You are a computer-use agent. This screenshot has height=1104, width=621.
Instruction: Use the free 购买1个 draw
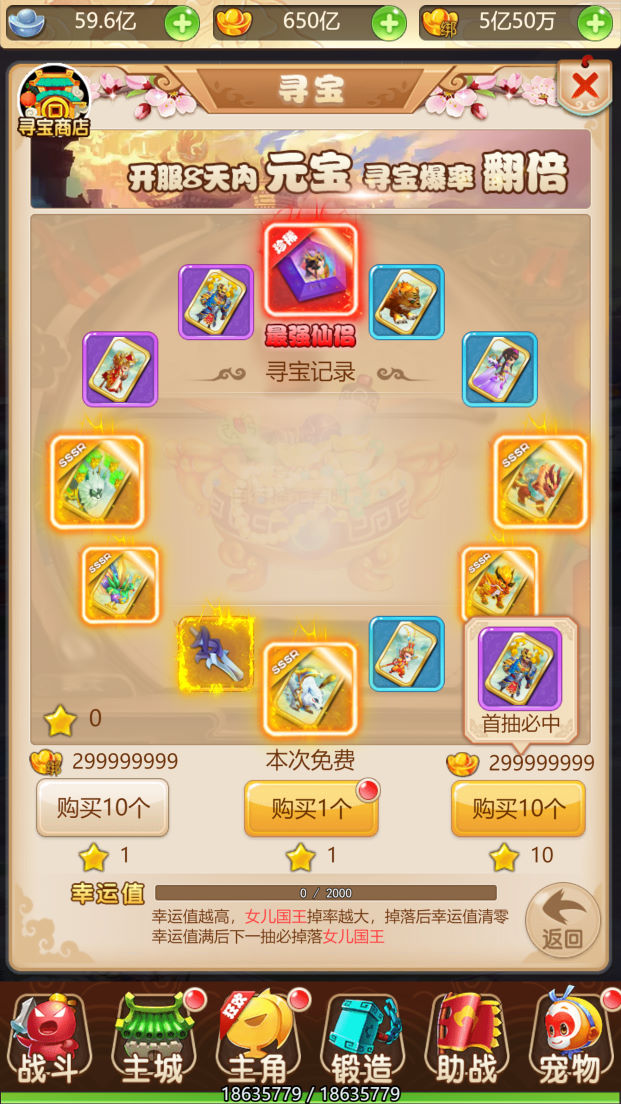point(310,808)
